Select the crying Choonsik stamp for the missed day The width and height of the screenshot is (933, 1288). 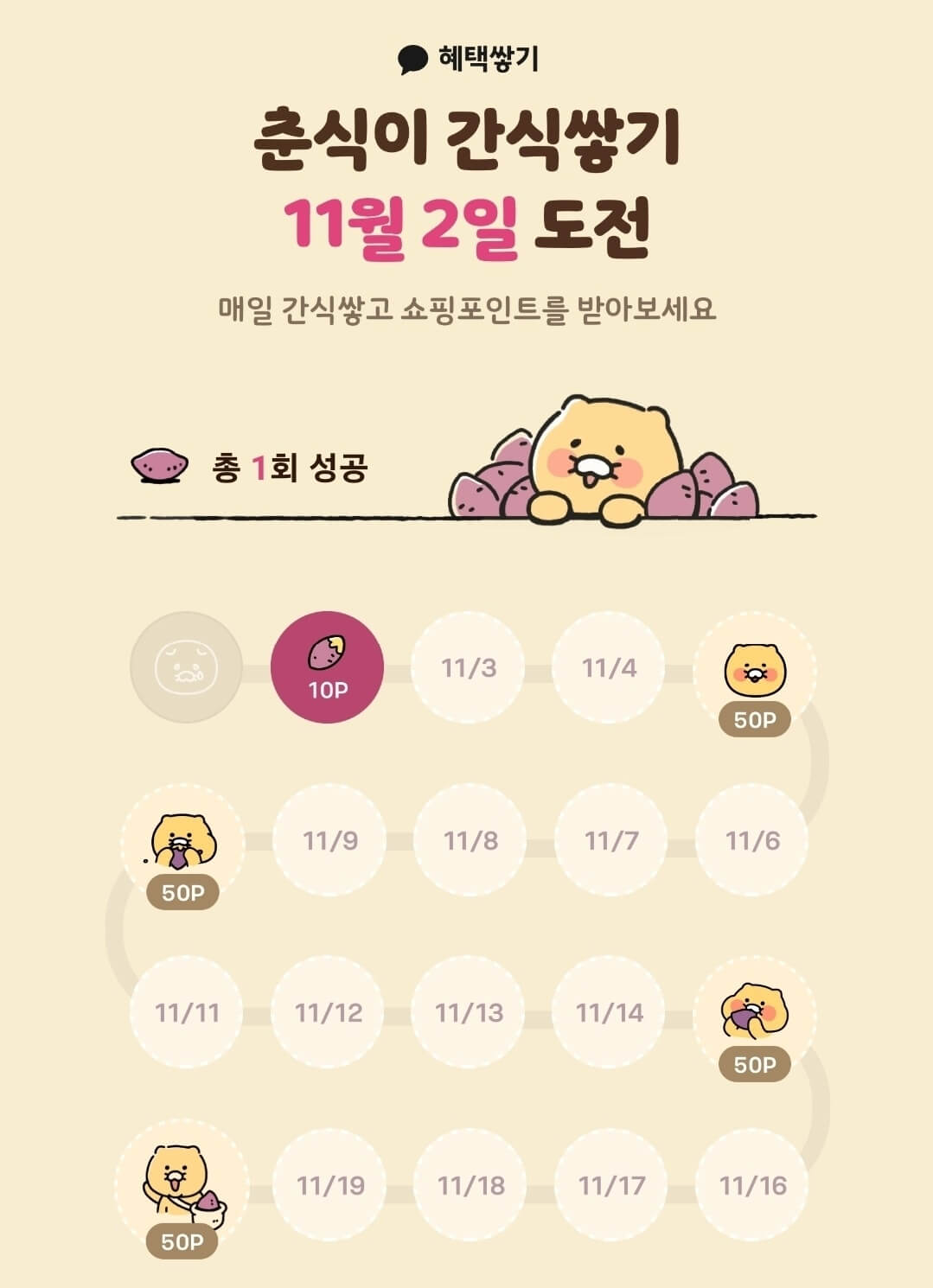pos(184,666)
